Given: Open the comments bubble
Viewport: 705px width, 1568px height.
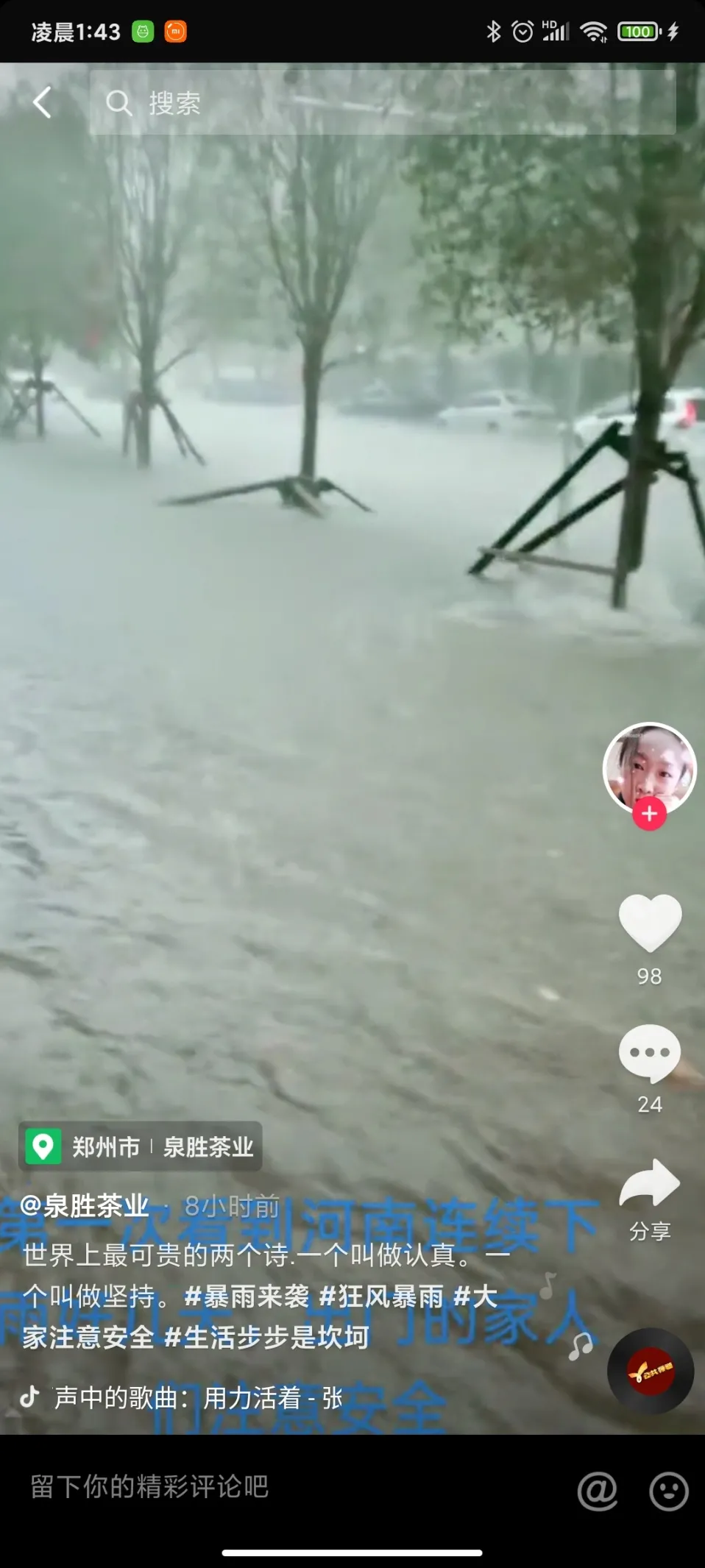Looking at the screenshot, I should [650, 1054].
